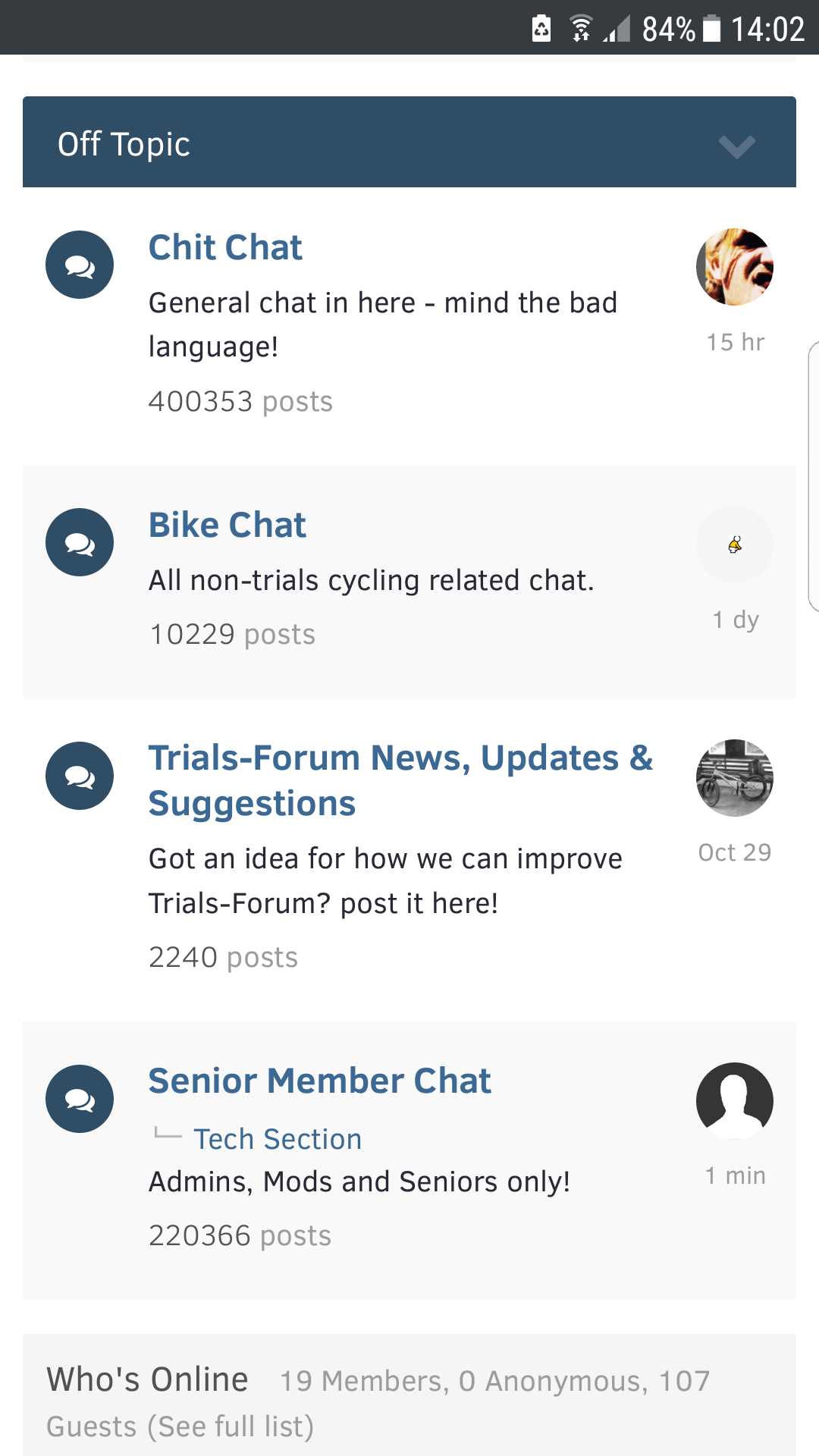Tap the bike avatar beside Trials-Forum News
The width and height of the screenshot is (819, 1456).
(x=735, y=778)
